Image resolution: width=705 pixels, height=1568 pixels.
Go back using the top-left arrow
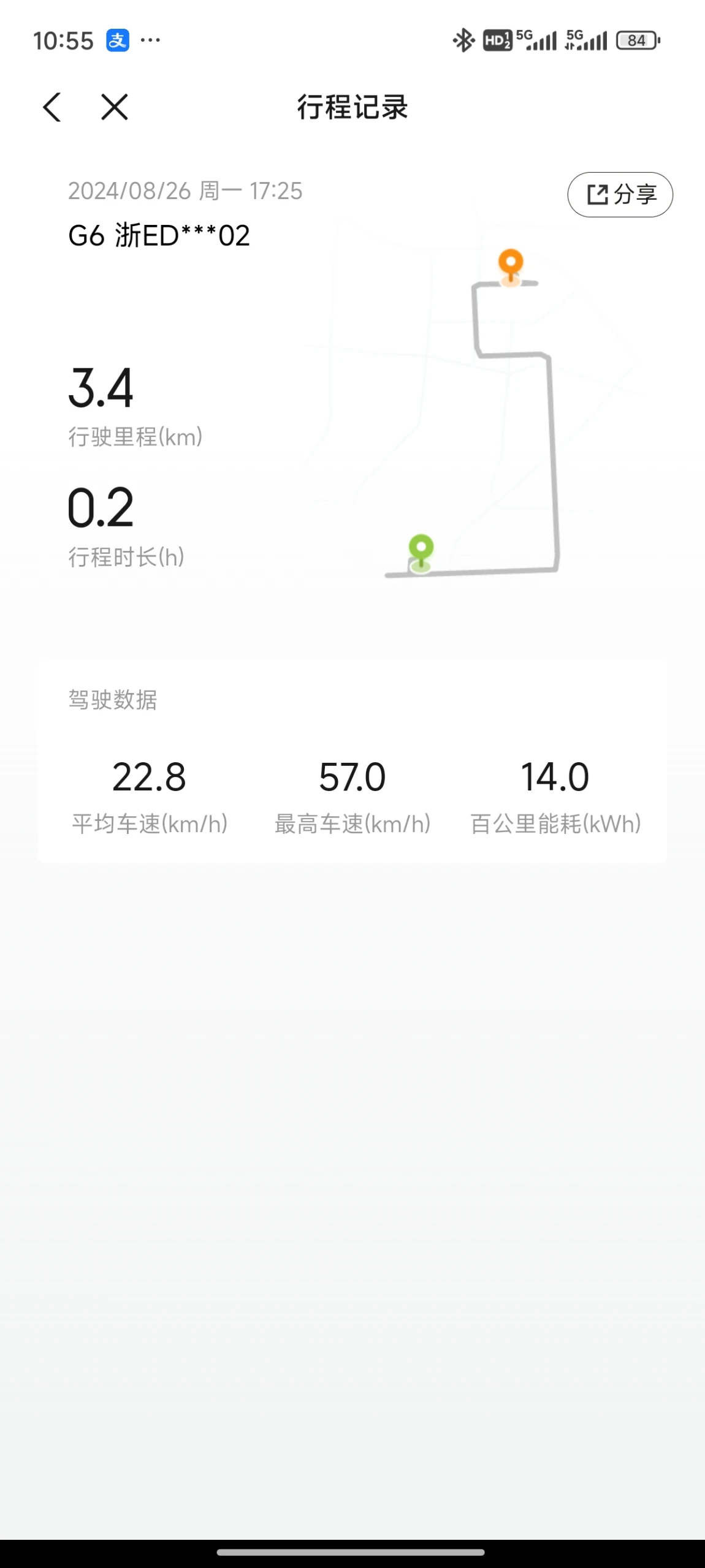click(x=52, y=107)
